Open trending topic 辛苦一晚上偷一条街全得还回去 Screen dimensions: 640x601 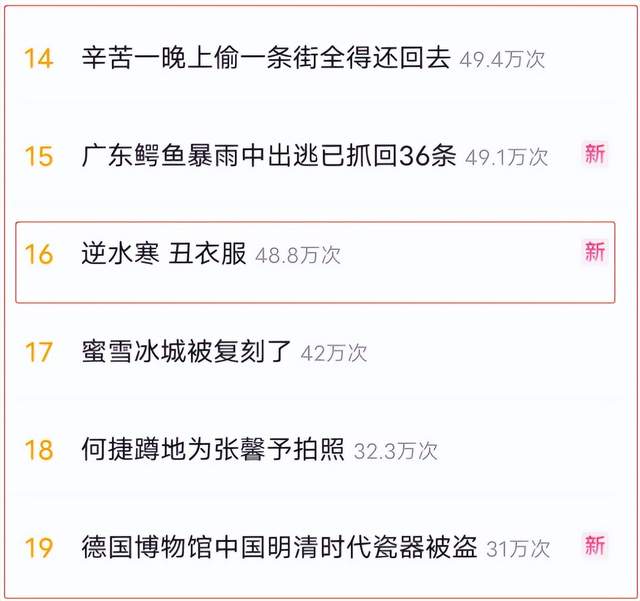266,58
